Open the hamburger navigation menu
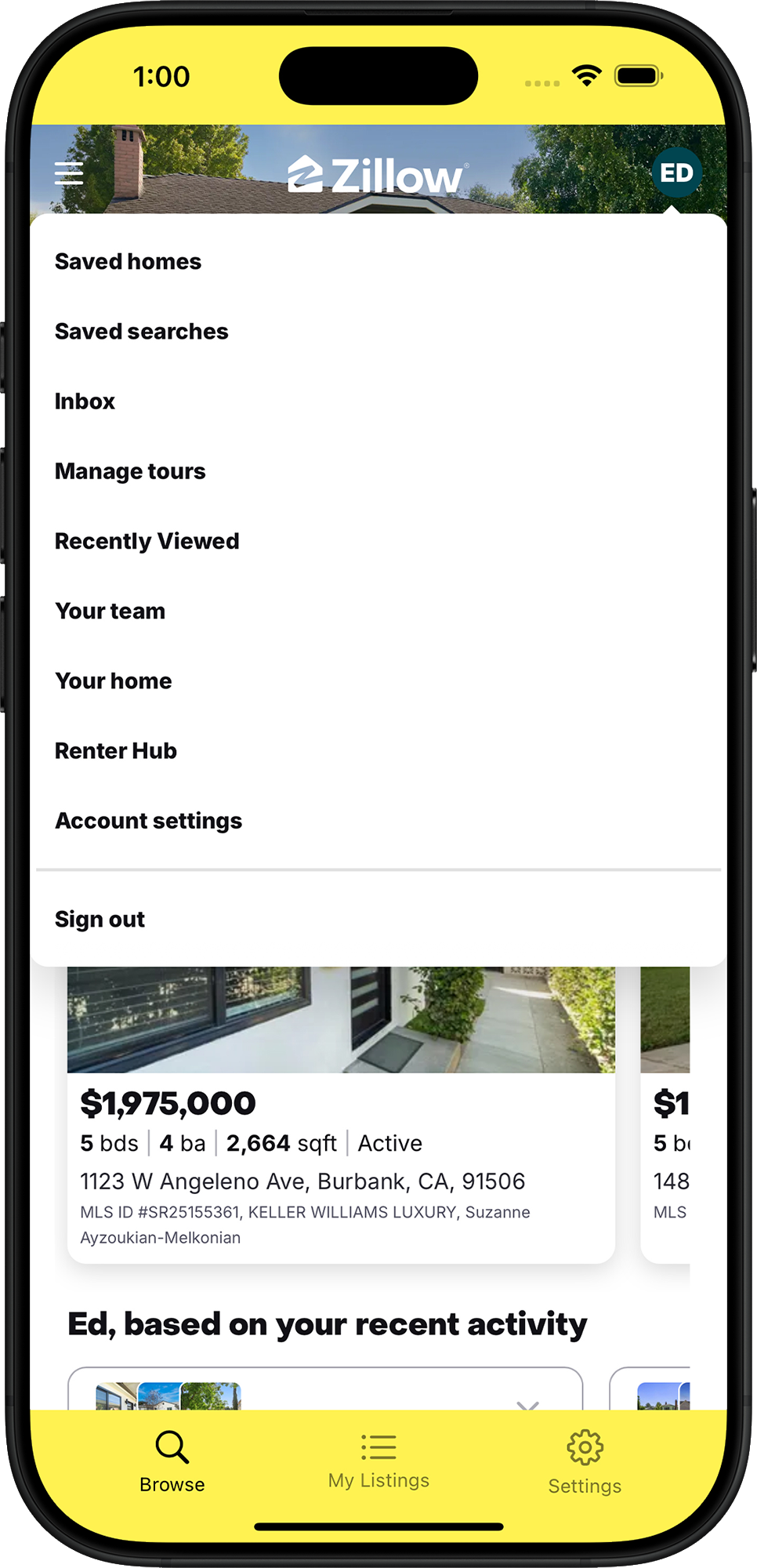 pos(69,172)
